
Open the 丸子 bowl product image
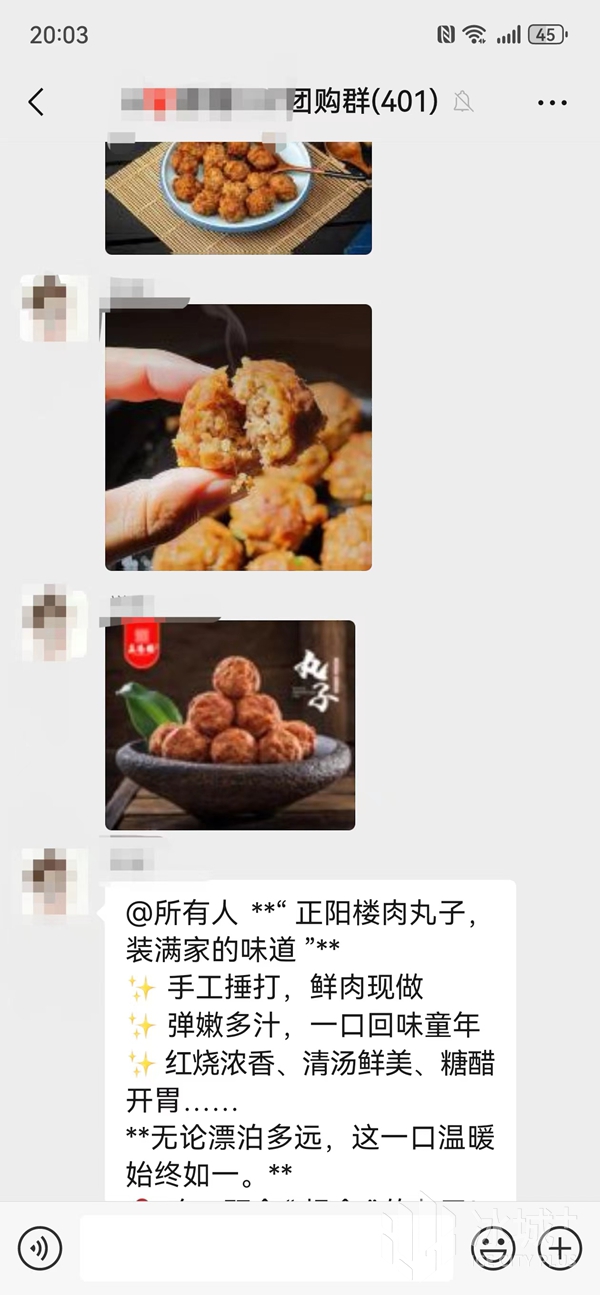(230, 725)
